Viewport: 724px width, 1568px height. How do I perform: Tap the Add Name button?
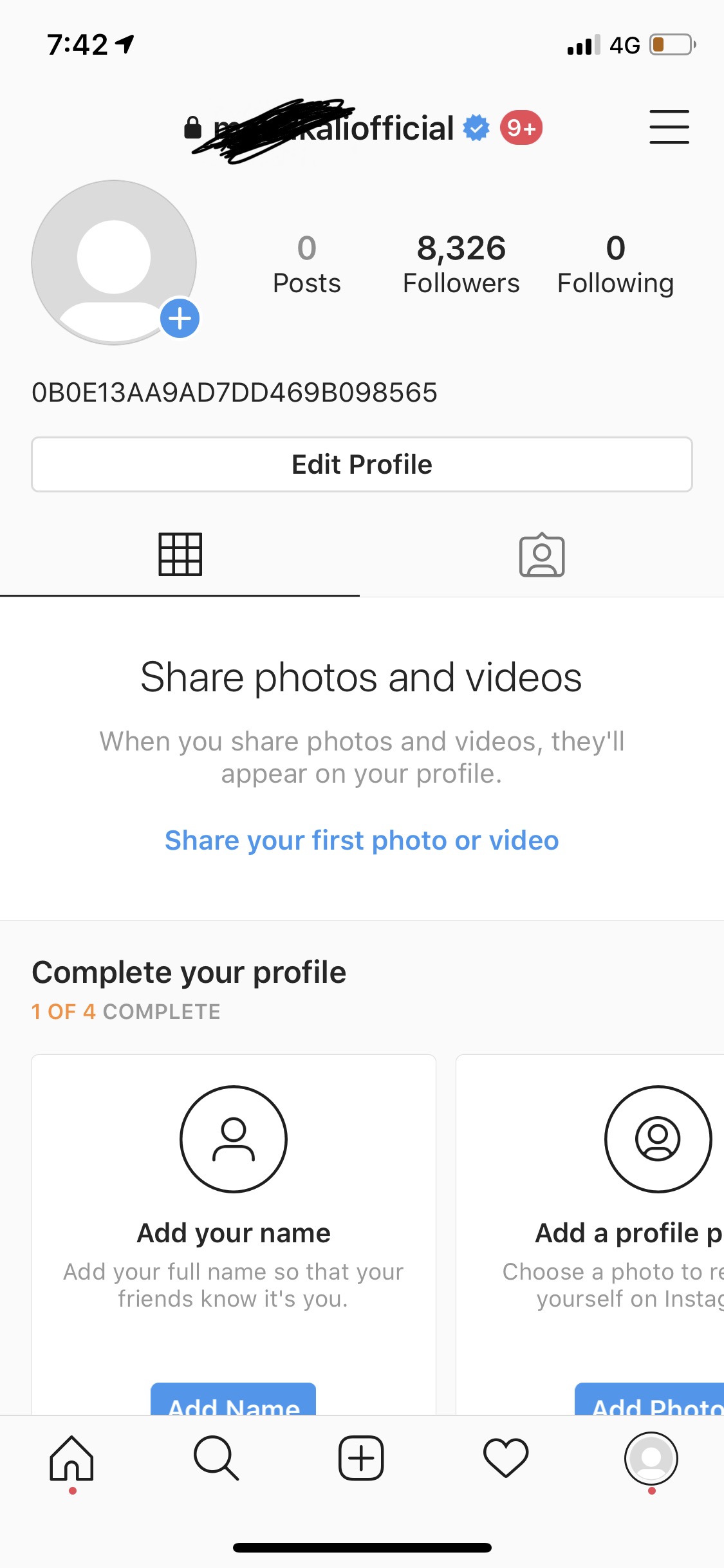point(234,1399)
